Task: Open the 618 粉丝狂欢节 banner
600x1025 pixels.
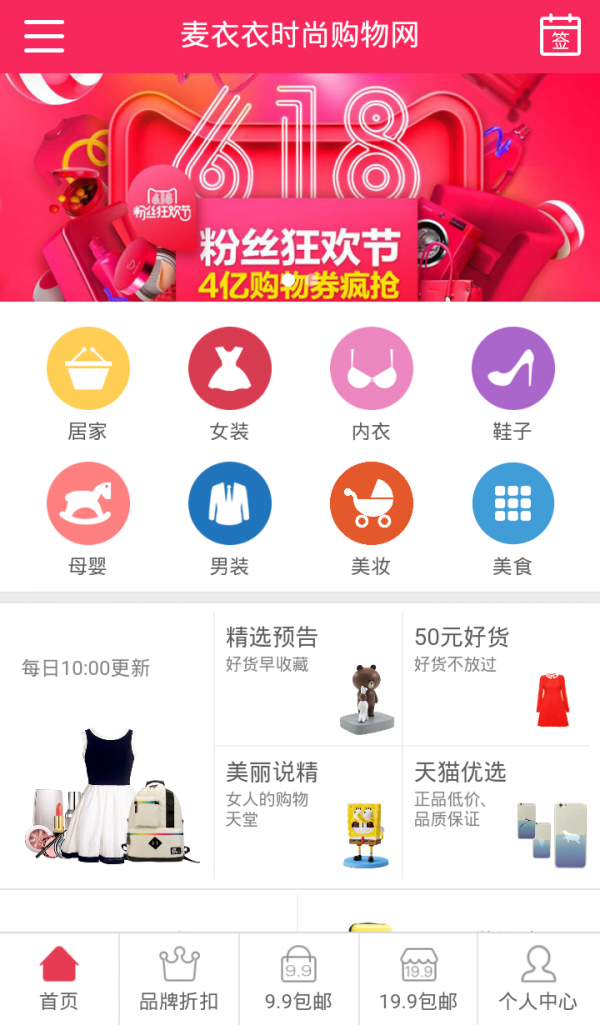Action: [x=300, y=187]
